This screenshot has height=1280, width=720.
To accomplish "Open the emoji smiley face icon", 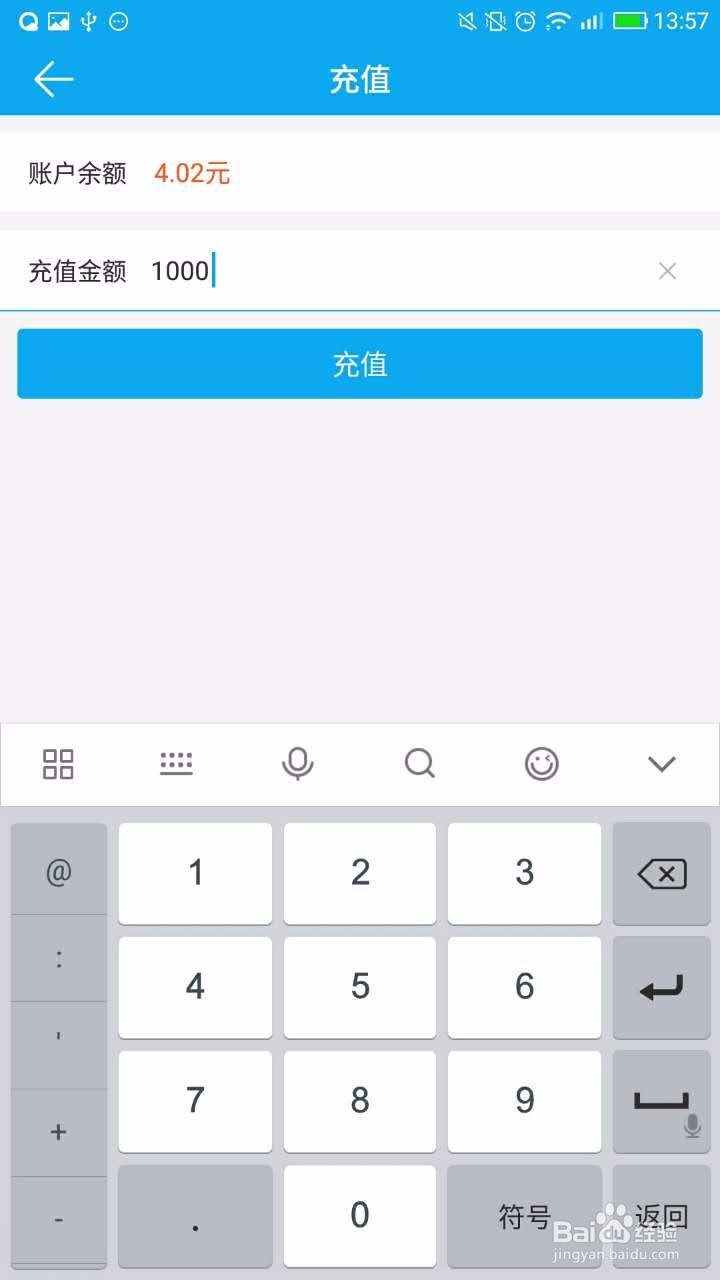I will click(541, 763).
